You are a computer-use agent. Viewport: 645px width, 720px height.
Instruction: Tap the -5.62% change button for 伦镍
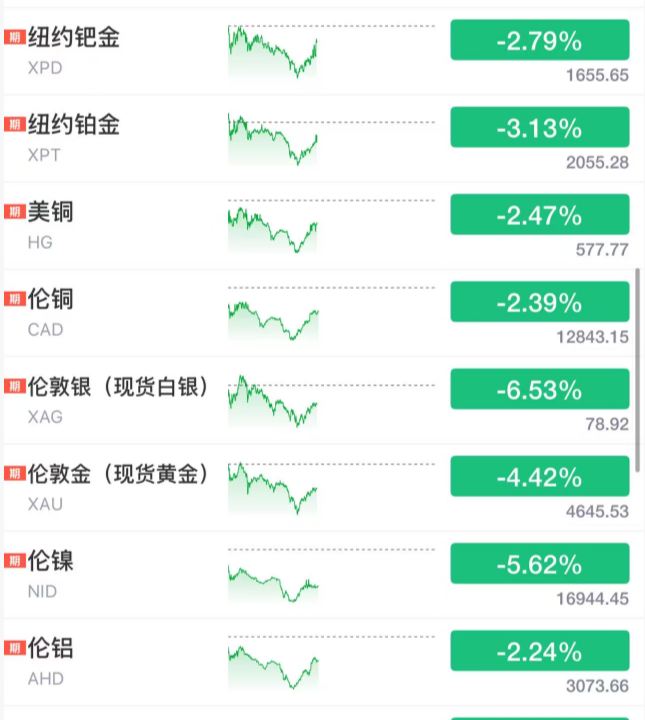(x=539, y=564)
